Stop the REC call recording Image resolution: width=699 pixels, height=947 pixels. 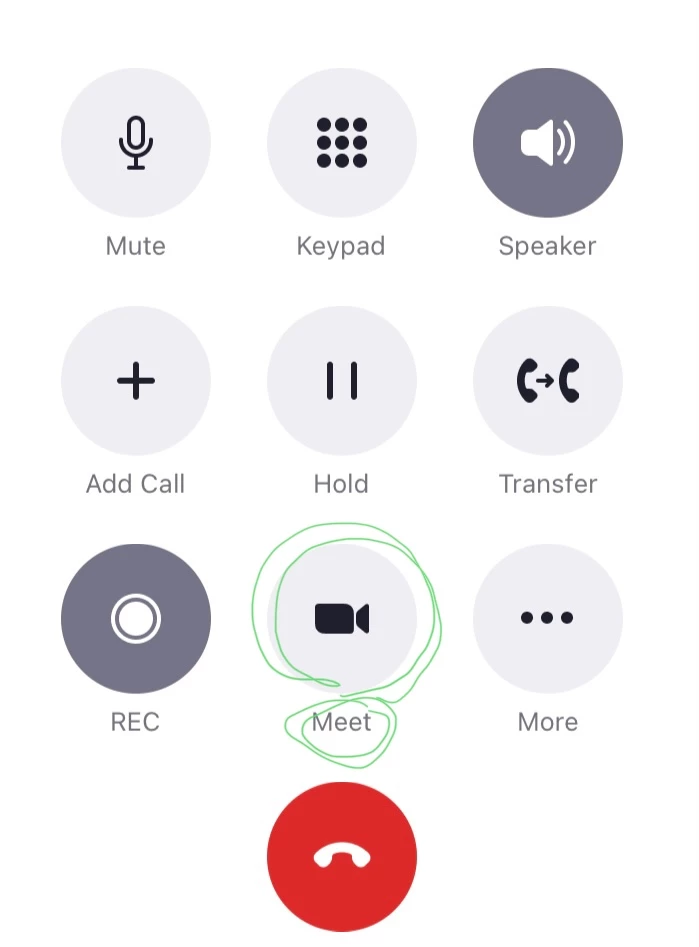[136, 619]
